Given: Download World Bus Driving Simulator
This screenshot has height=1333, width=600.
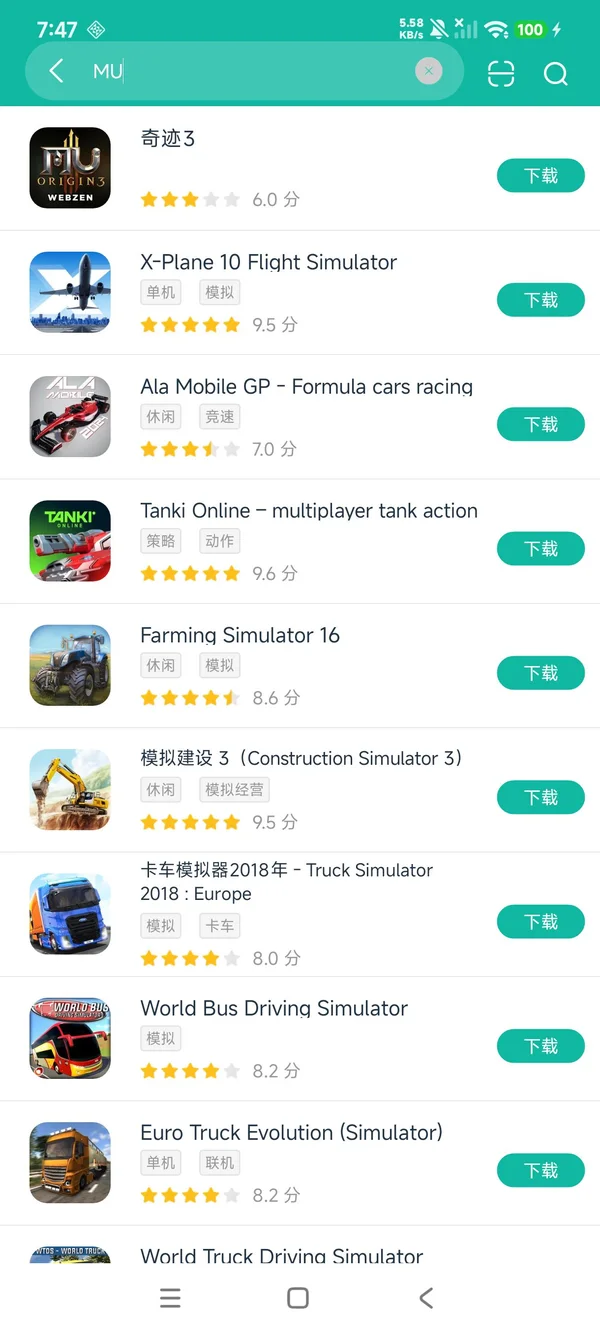Looking at the screenshot, I should coord(540,1046).
